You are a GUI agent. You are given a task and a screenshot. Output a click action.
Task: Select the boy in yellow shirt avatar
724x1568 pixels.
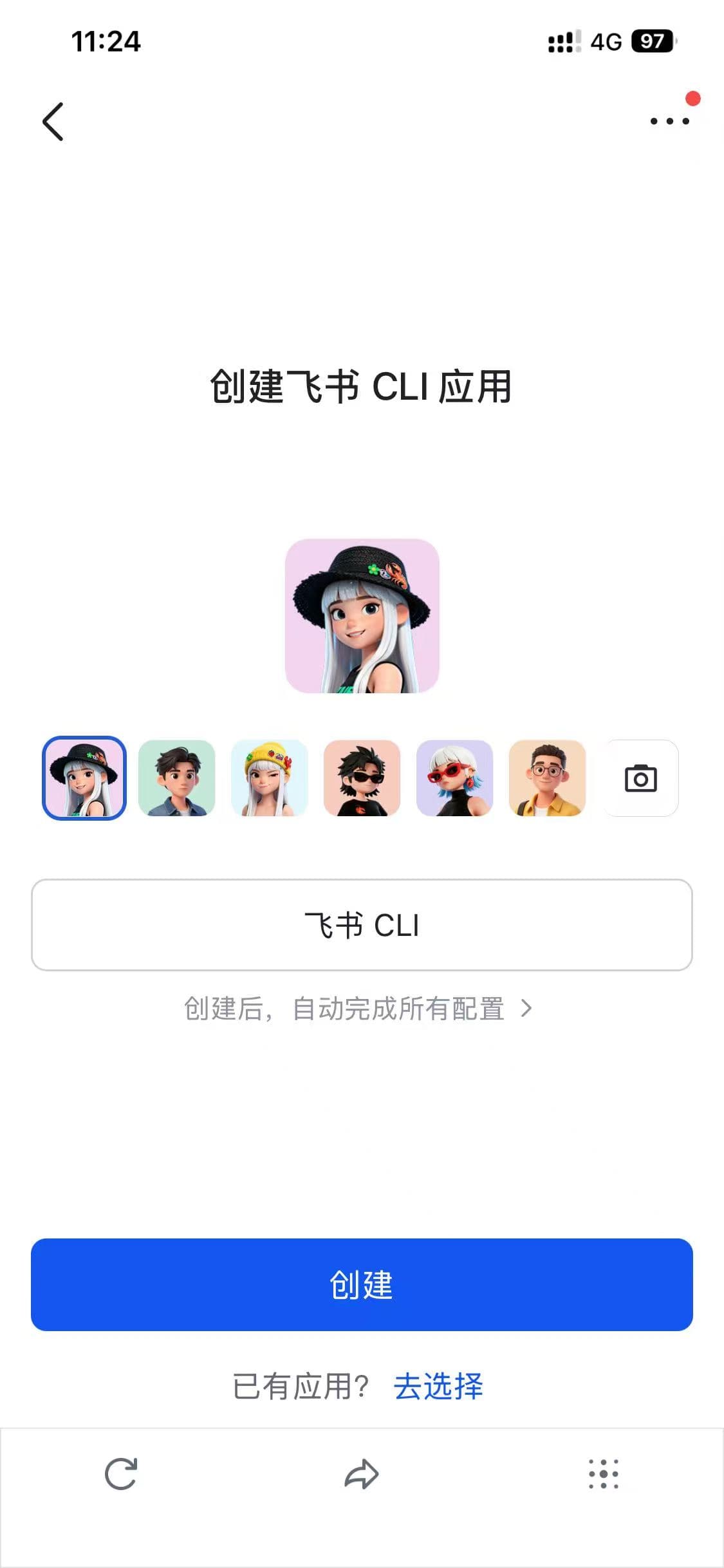(548, 778)
